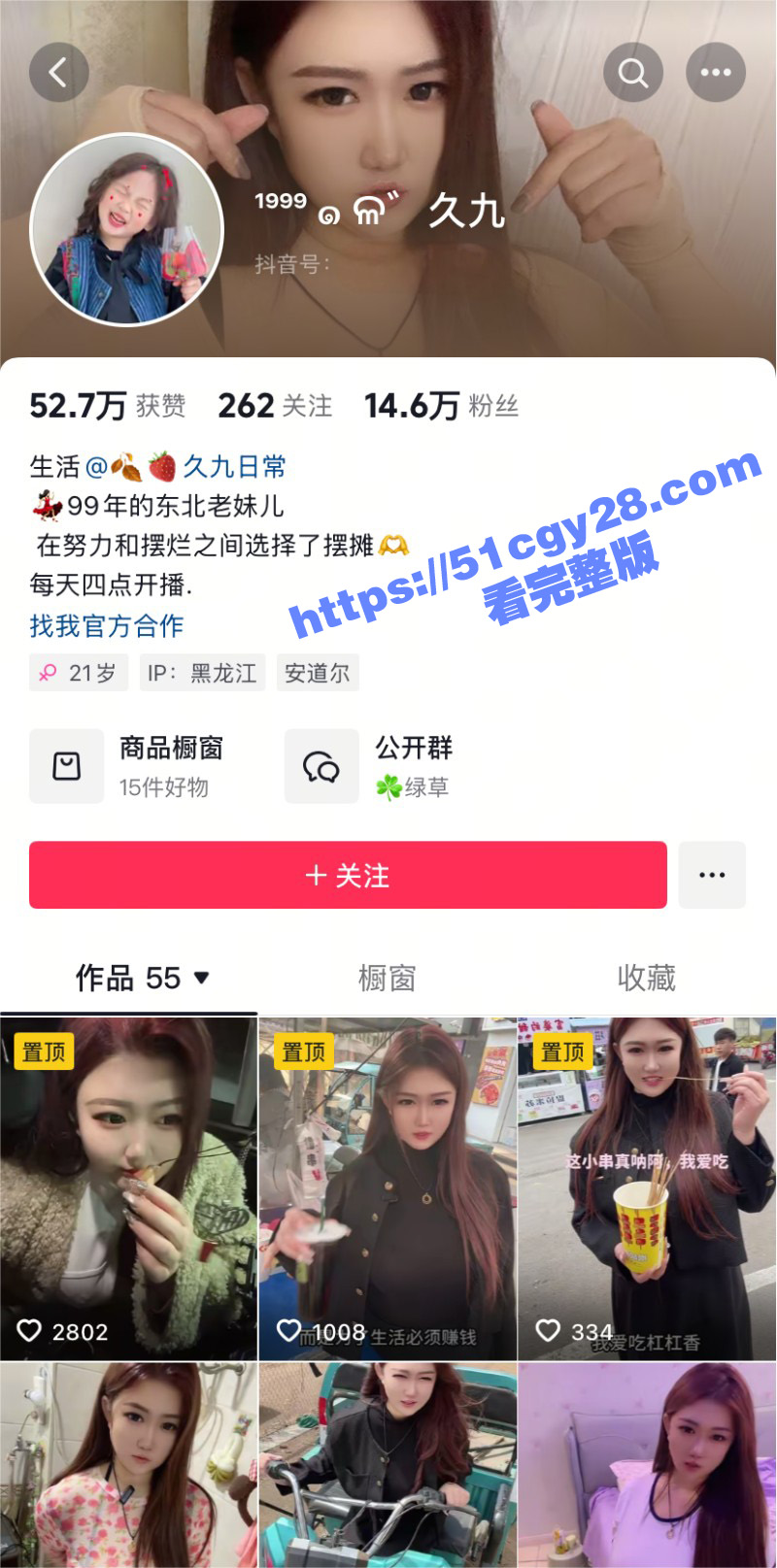Switch to the 收藏 tab
The image size is (777, 1568).
[646, 978]
